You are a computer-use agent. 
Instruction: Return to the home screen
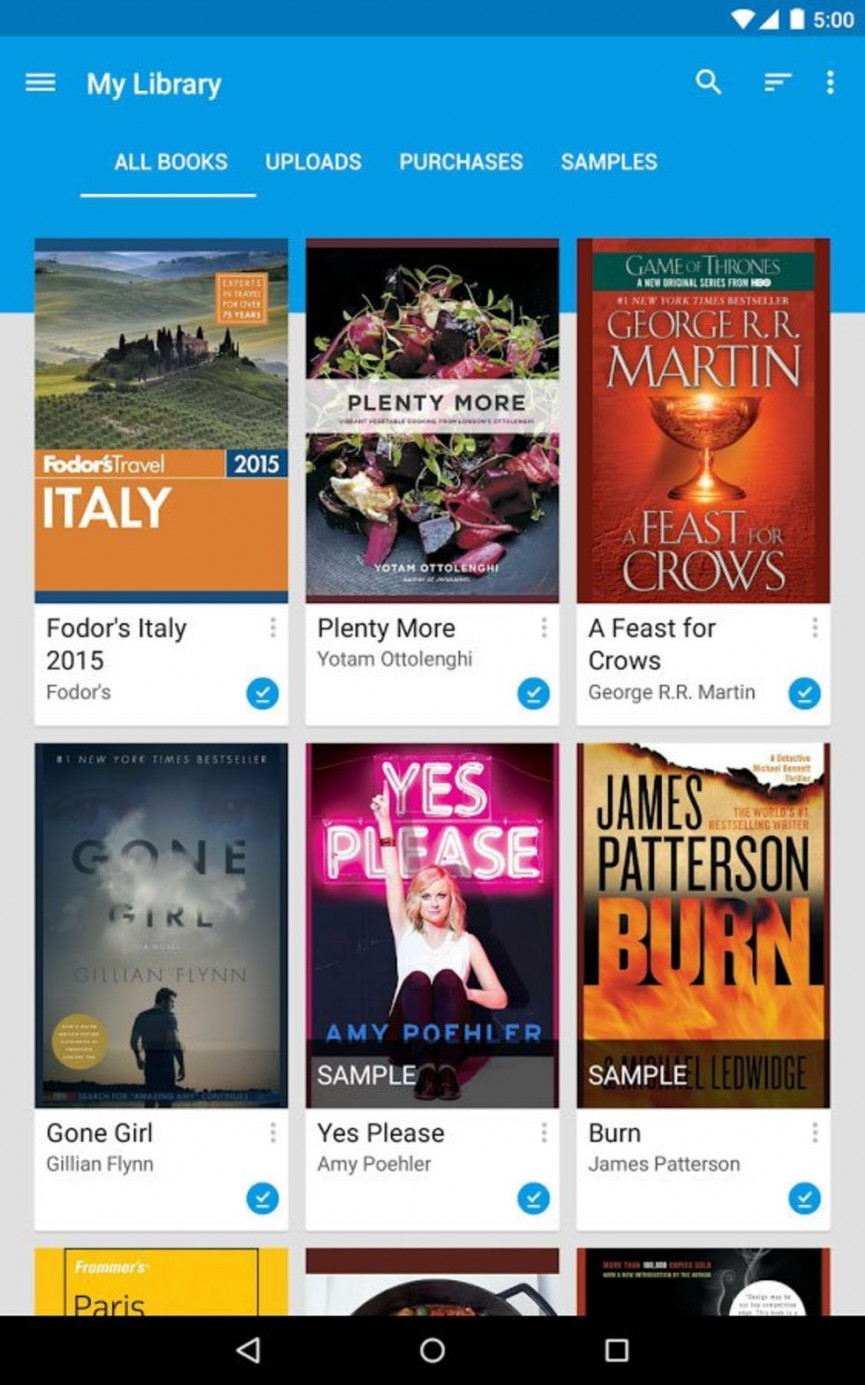(x=432, y=1350)
